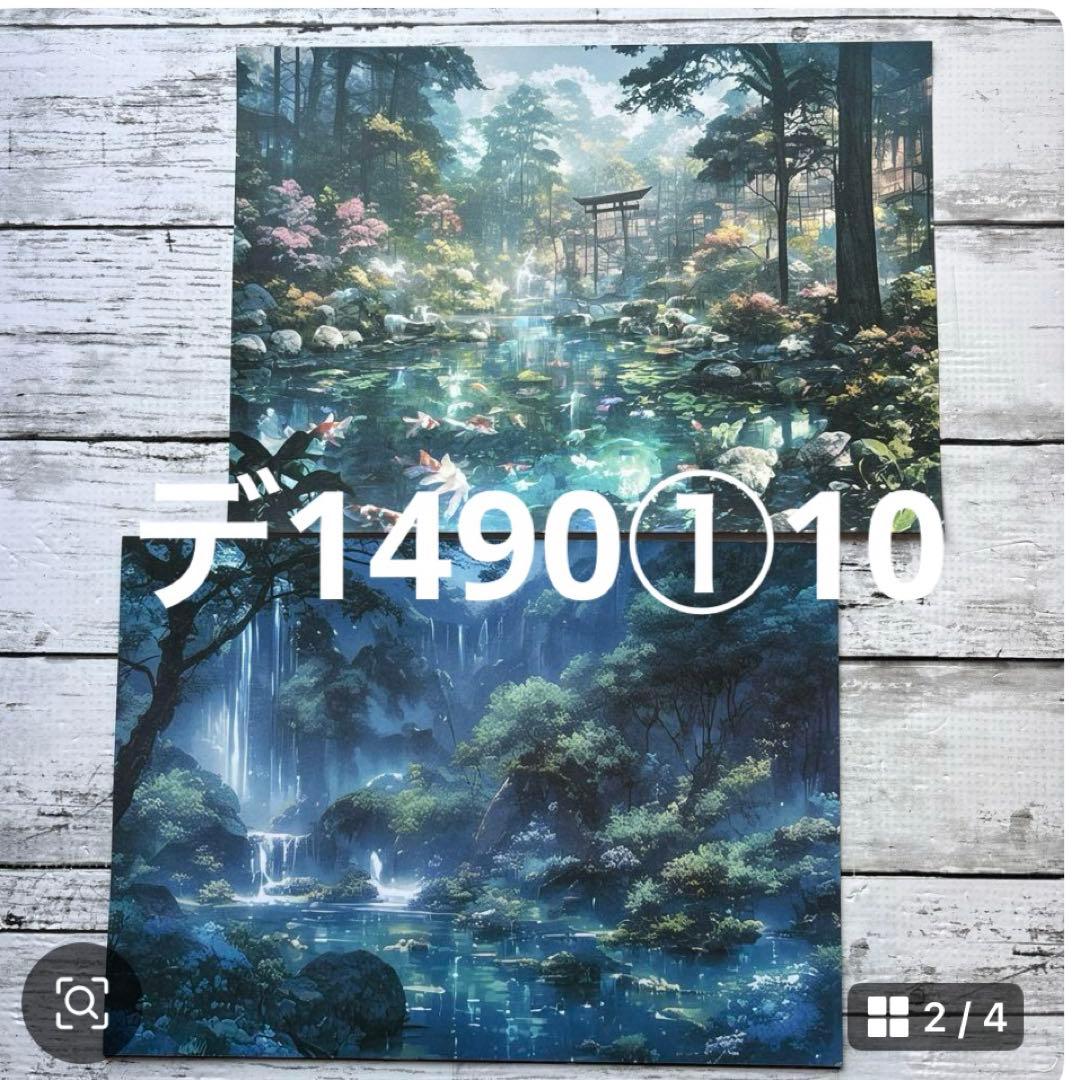
Task: Open the photo grid from the 2 / 4 indicator
Action: click(936, 1018)
